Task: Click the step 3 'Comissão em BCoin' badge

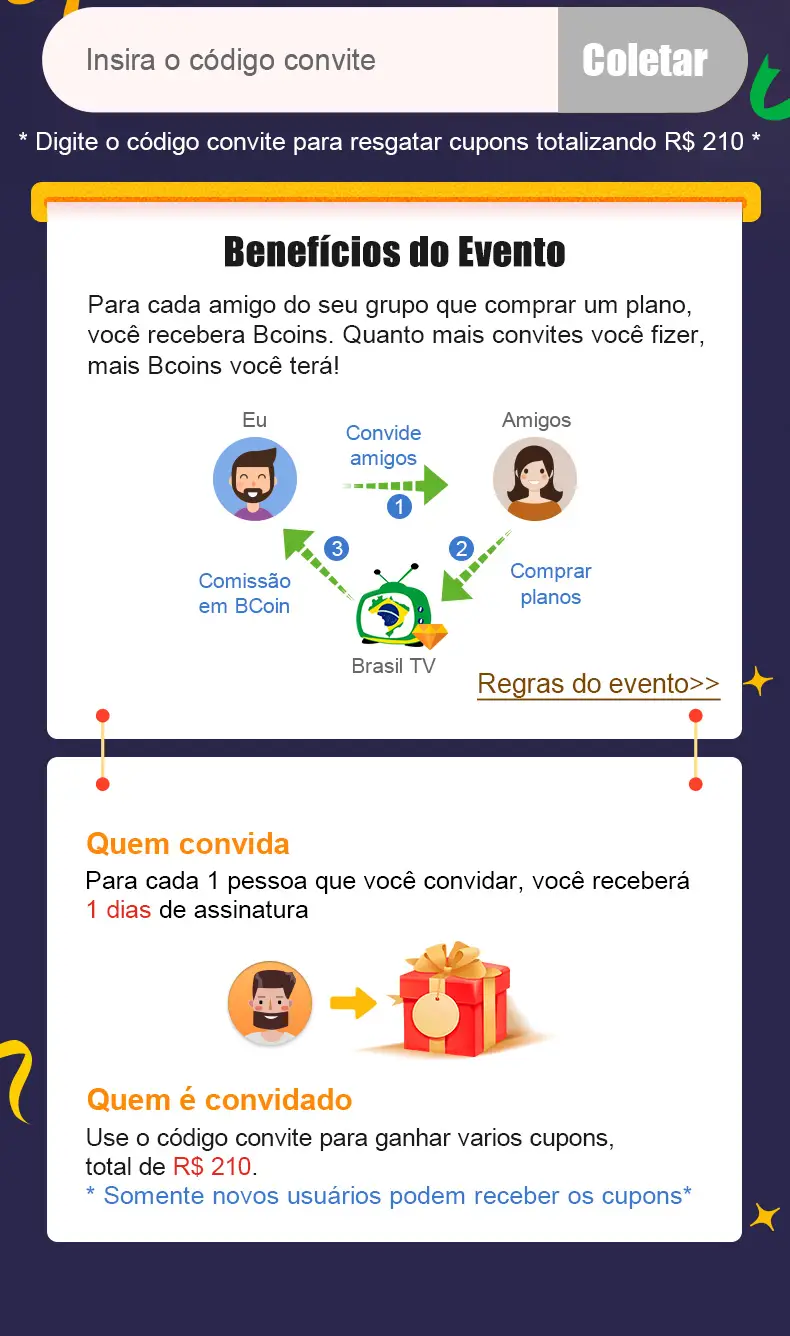Action: [x=337, y=548]
